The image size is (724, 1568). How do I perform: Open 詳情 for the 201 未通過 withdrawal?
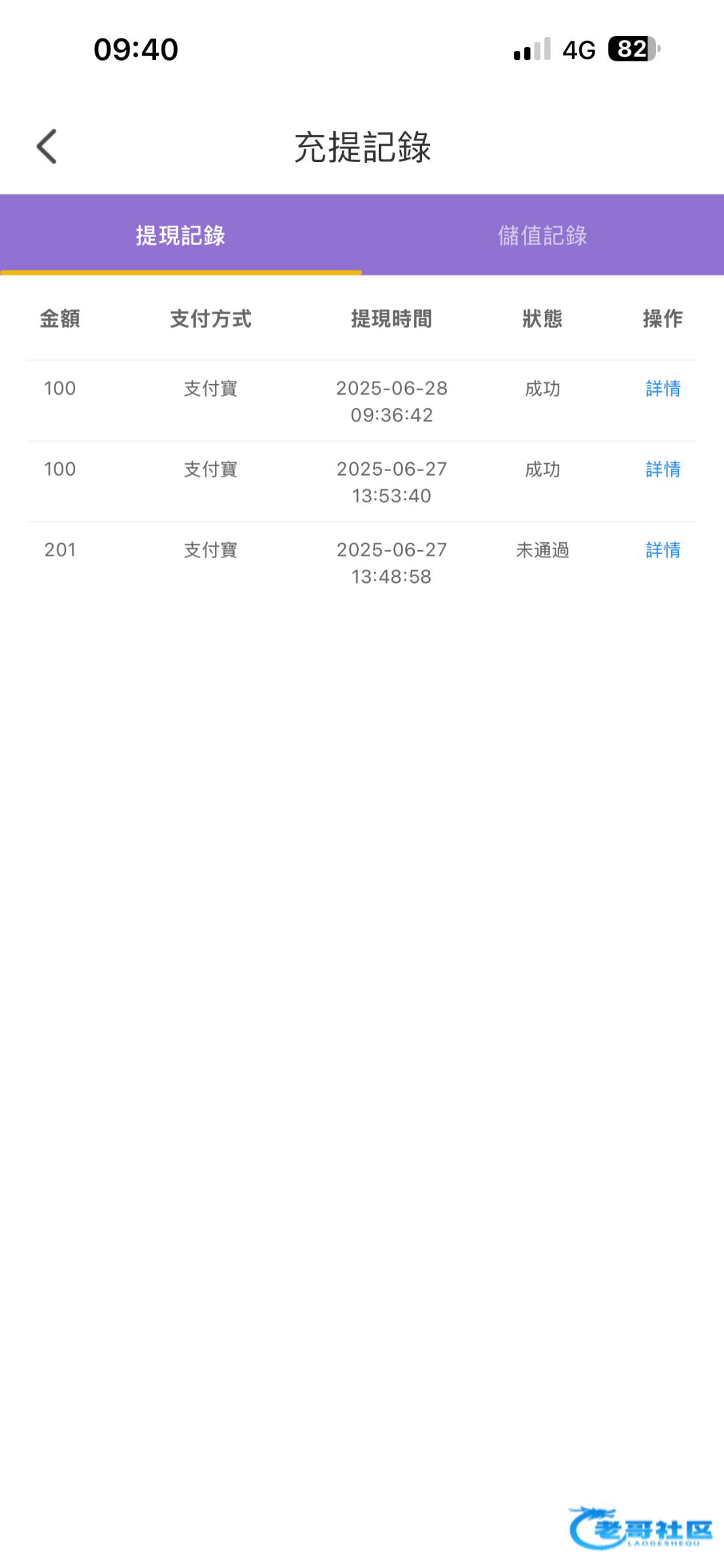[x=663, y=550]
